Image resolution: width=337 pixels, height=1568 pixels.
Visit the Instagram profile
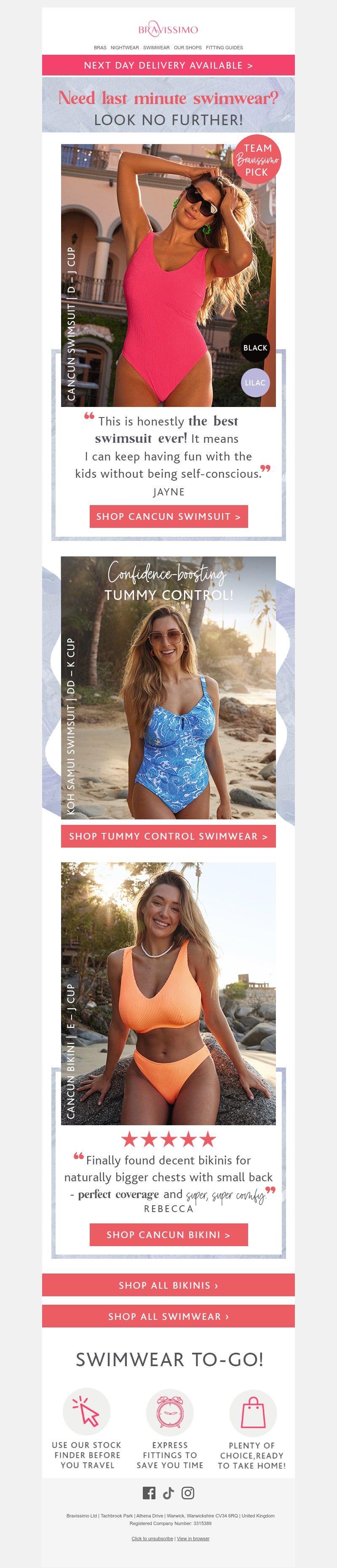coord(188,1493)
